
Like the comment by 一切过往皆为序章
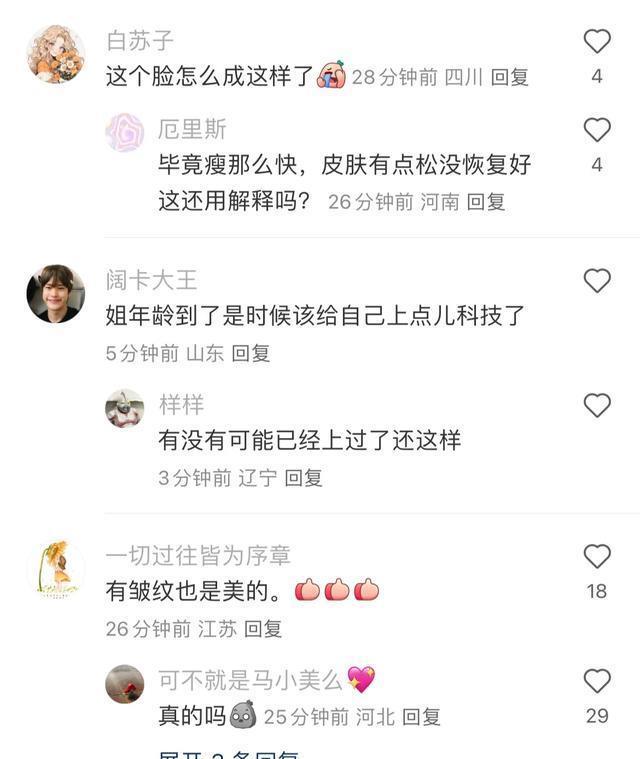point(597,557)
